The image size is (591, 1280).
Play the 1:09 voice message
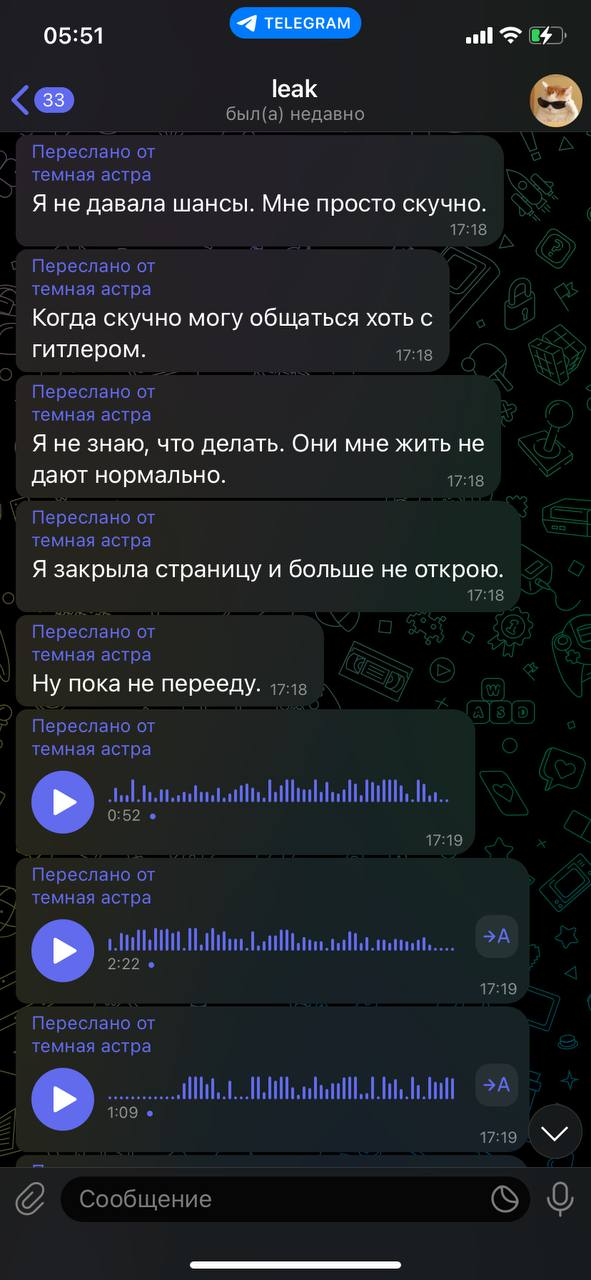(63, 1098)
